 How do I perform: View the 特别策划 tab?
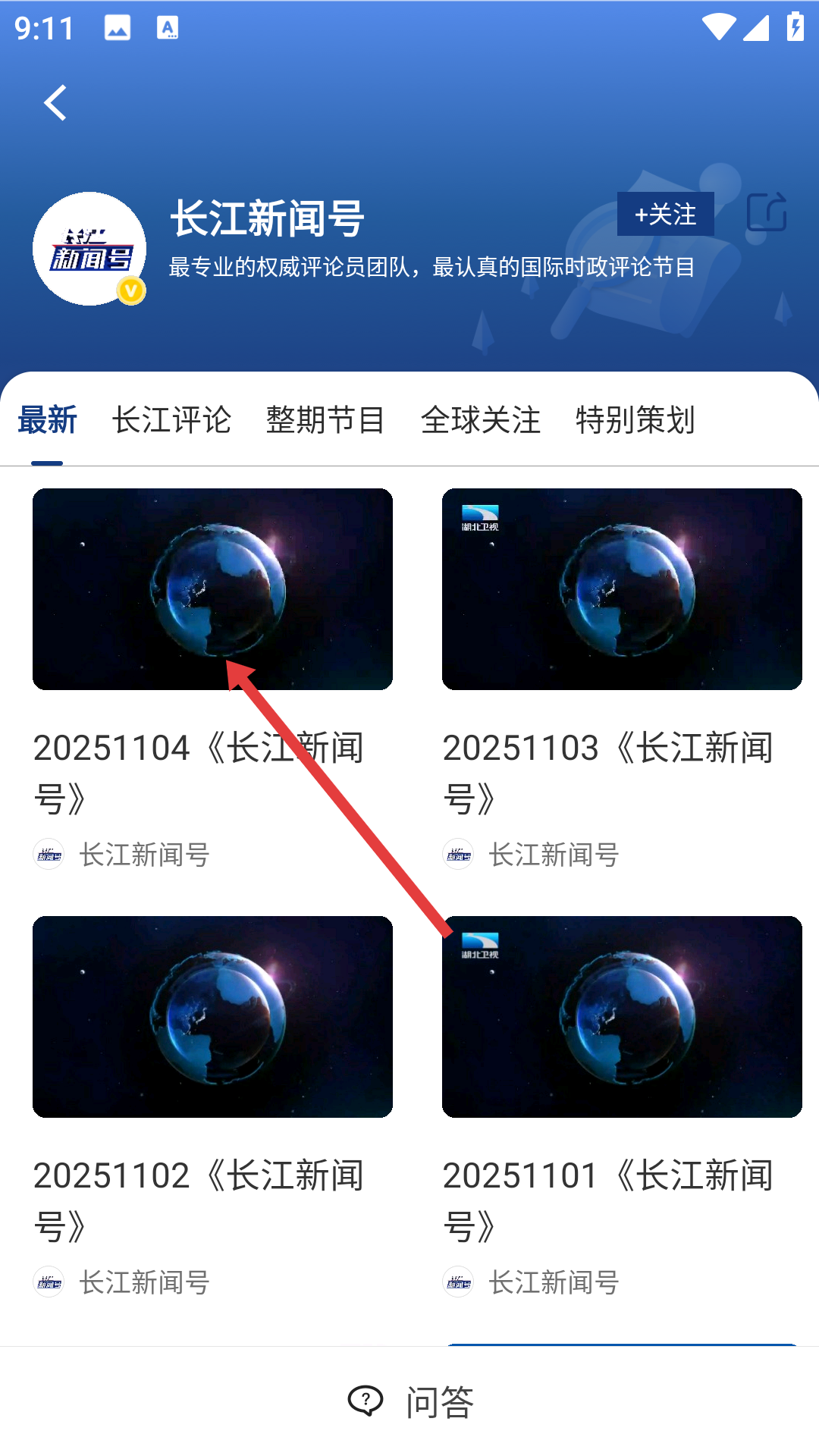[x=635, y=420]
